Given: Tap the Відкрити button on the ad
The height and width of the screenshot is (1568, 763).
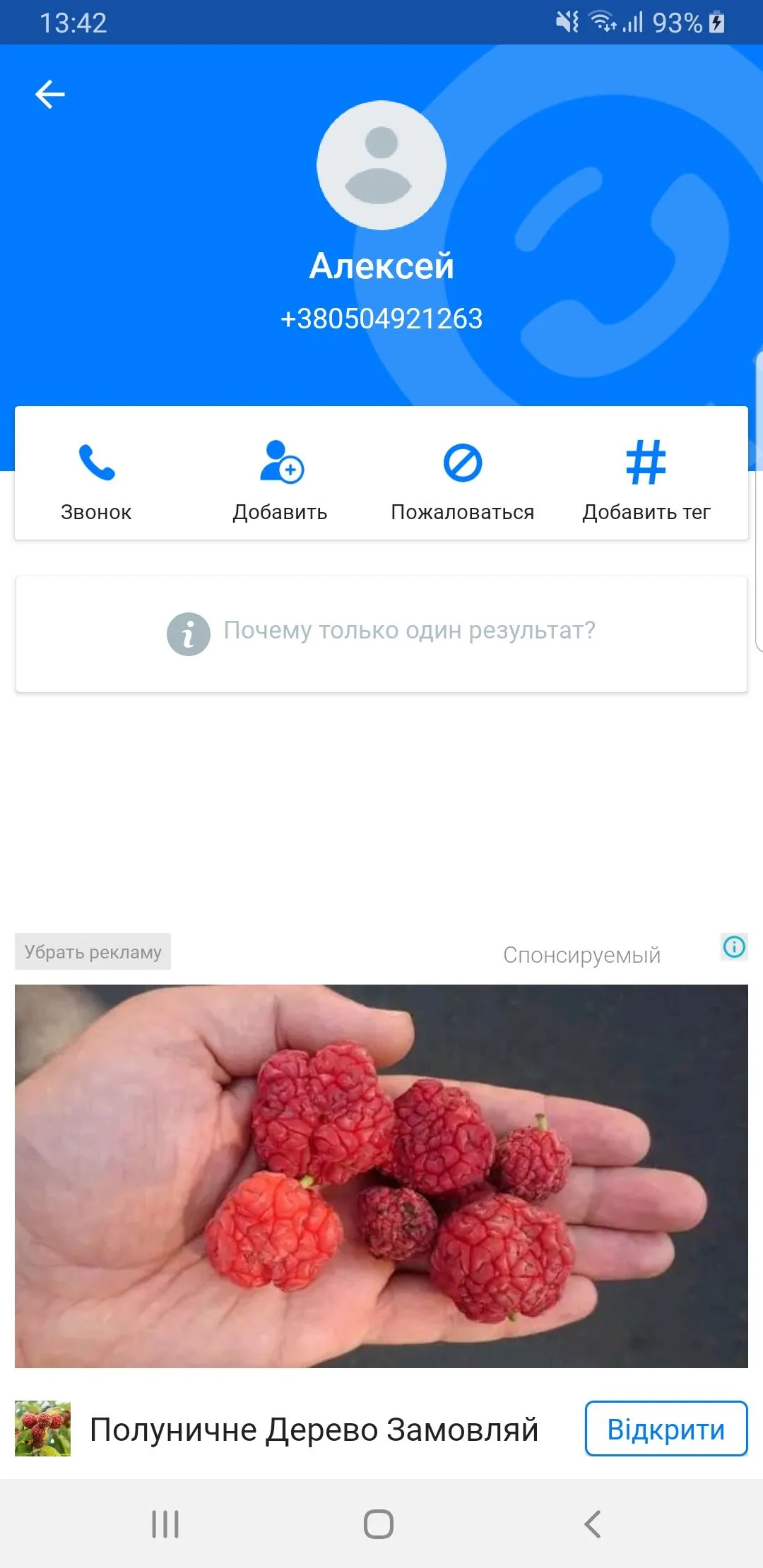Looking at the screenshot, I should [x=666, y=1429].
